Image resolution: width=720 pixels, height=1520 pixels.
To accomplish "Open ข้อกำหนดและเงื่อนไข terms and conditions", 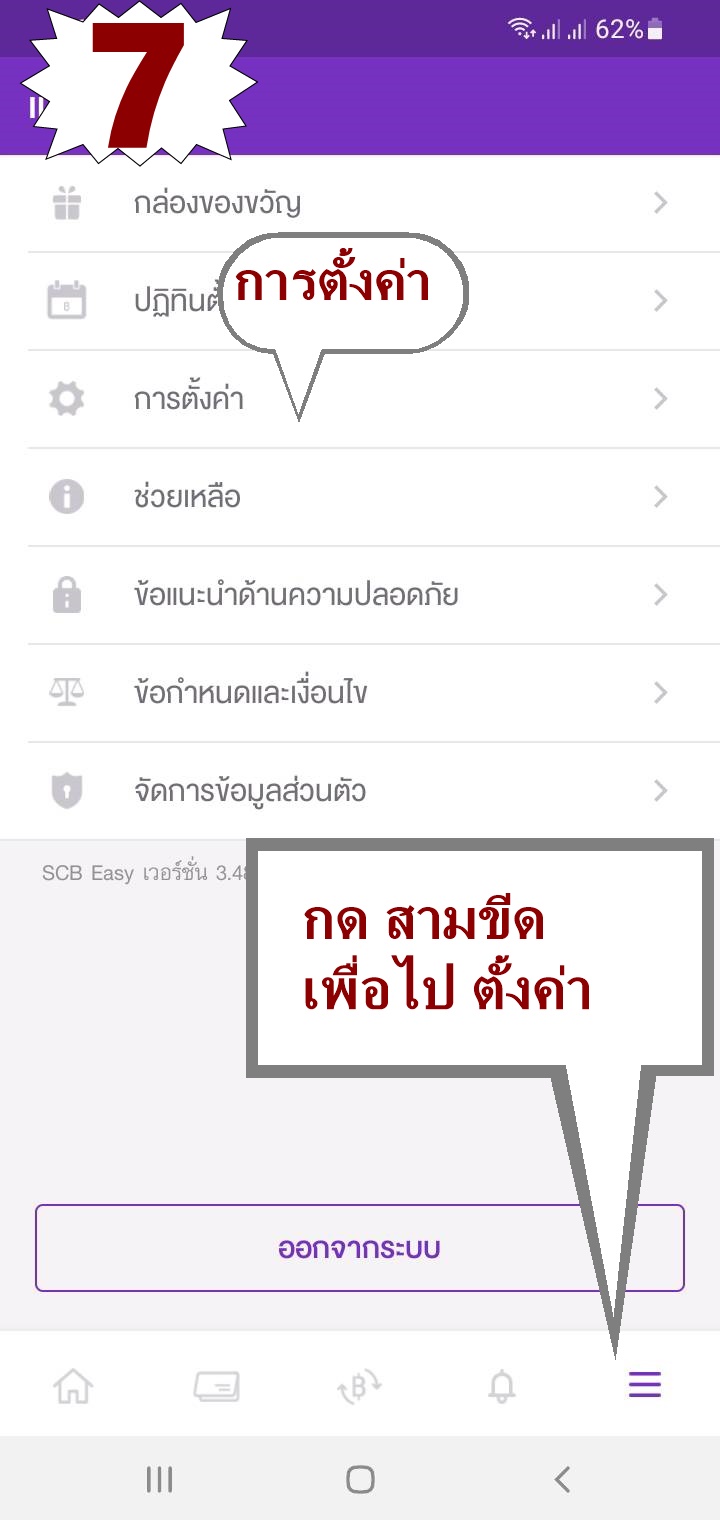I will pos(360,693).
